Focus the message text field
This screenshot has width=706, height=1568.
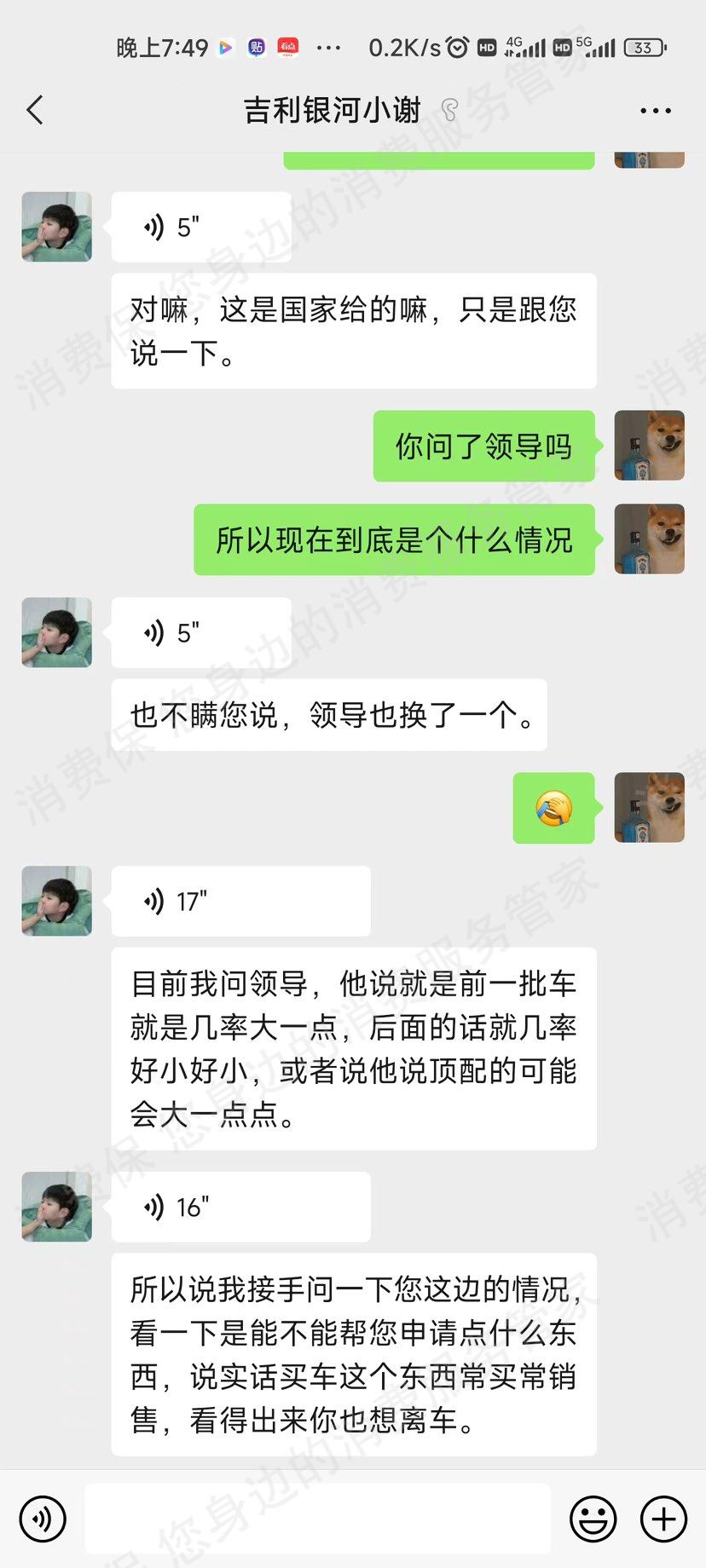click(x=317, y=1519)
